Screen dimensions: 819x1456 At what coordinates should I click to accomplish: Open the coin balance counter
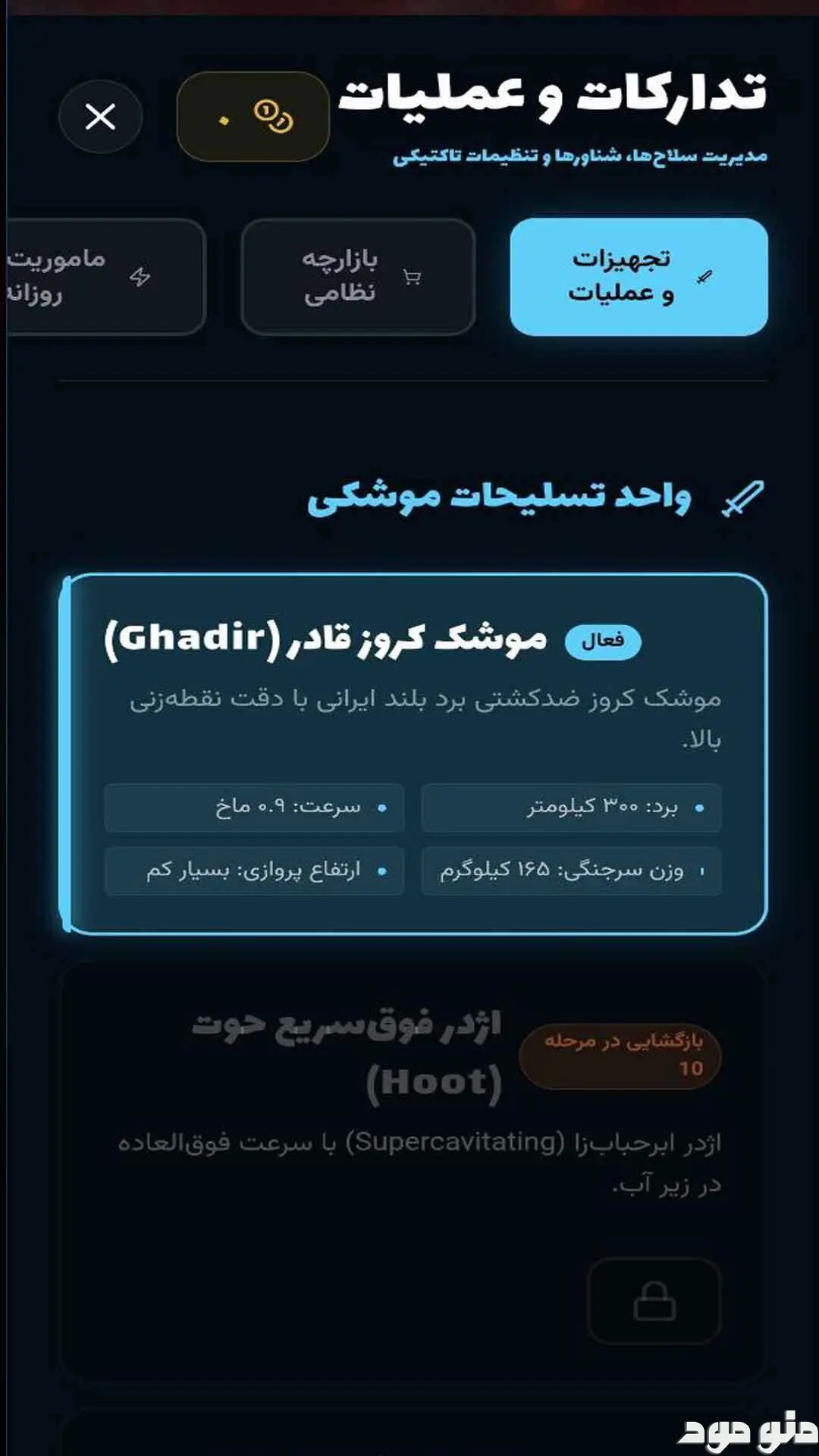pyautogui.click(x=253, y=116)
